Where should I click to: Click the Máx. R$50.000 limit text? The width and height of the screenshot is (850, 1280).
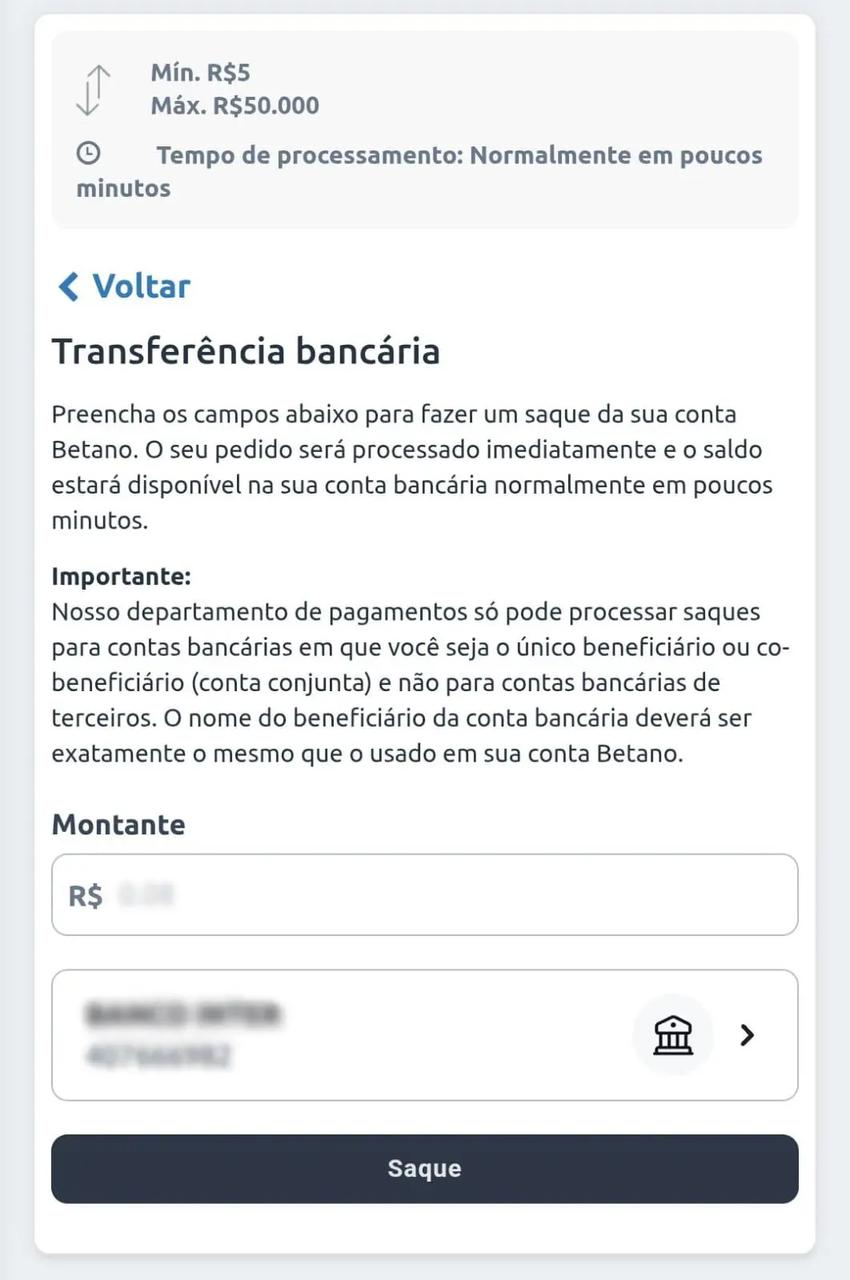(234, 104)
